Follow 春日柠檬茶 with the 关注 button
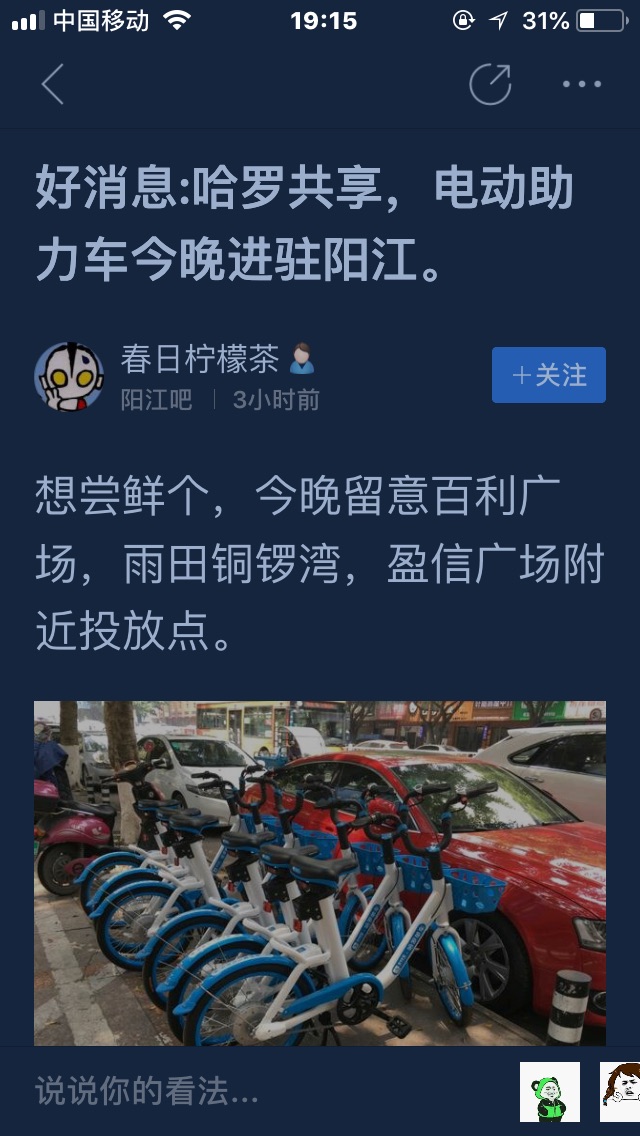The image size is (640, 1136). [548, 375]
